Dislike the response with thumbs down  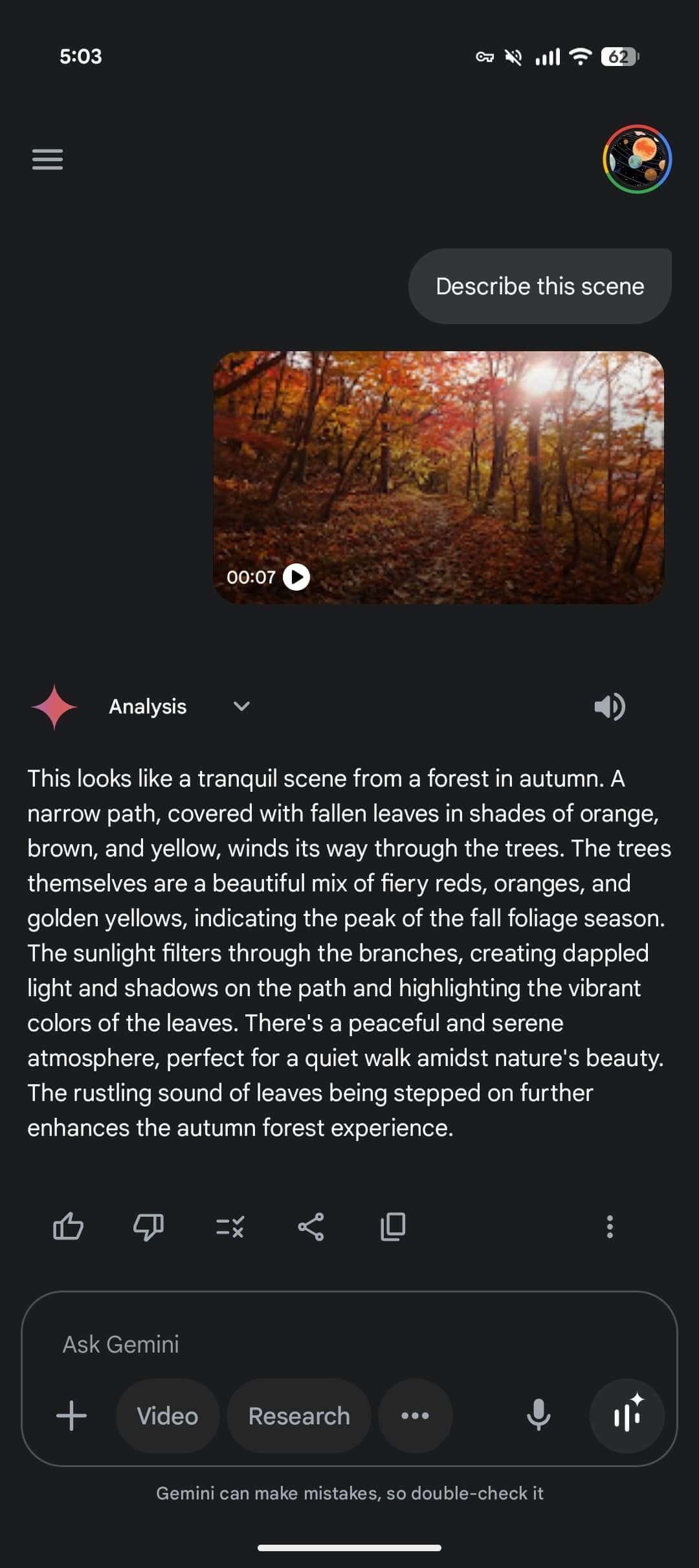click(148, 1226)
